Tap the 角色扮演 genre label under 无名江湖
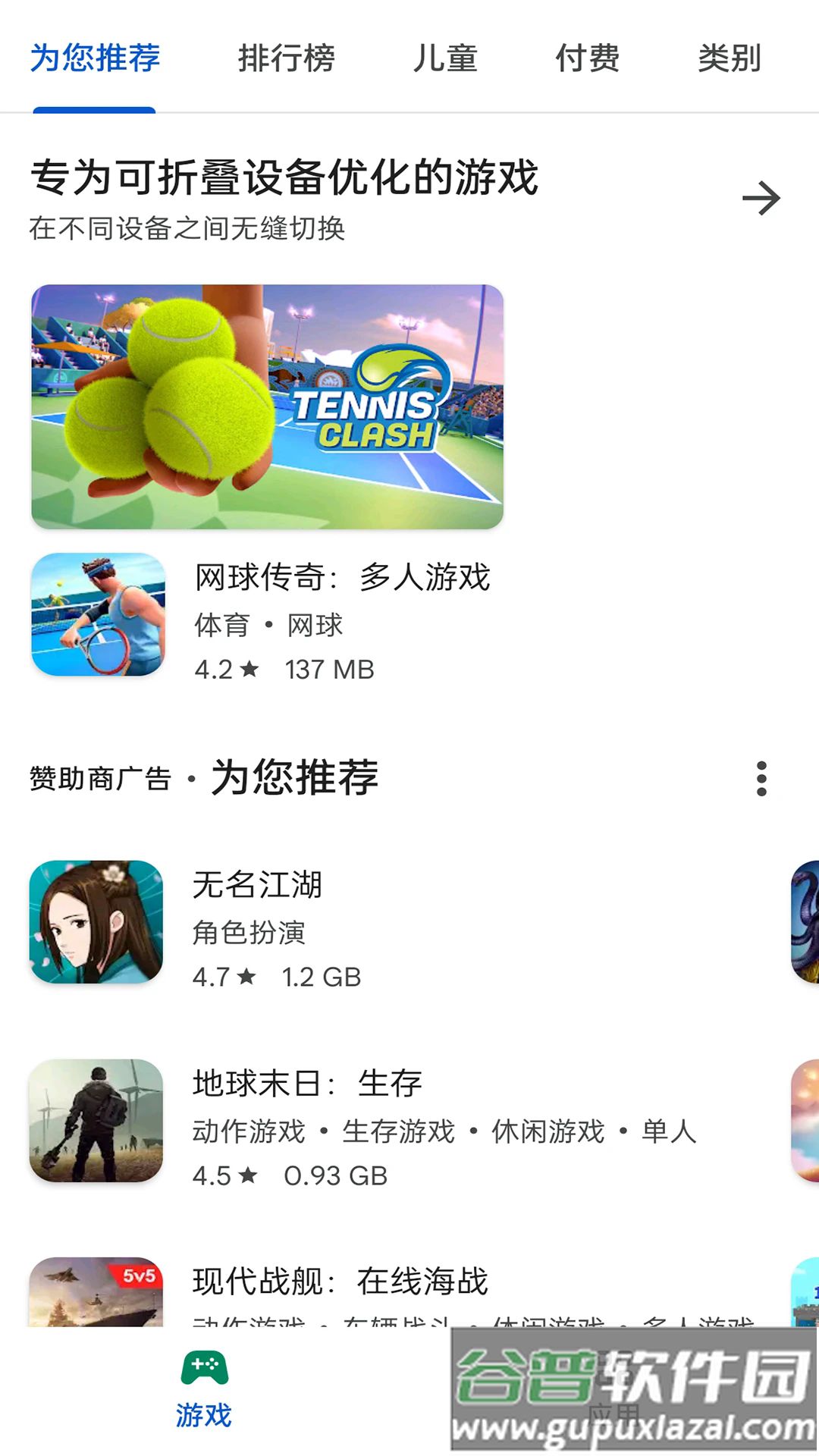819x1456 pixels. point(249,934)
